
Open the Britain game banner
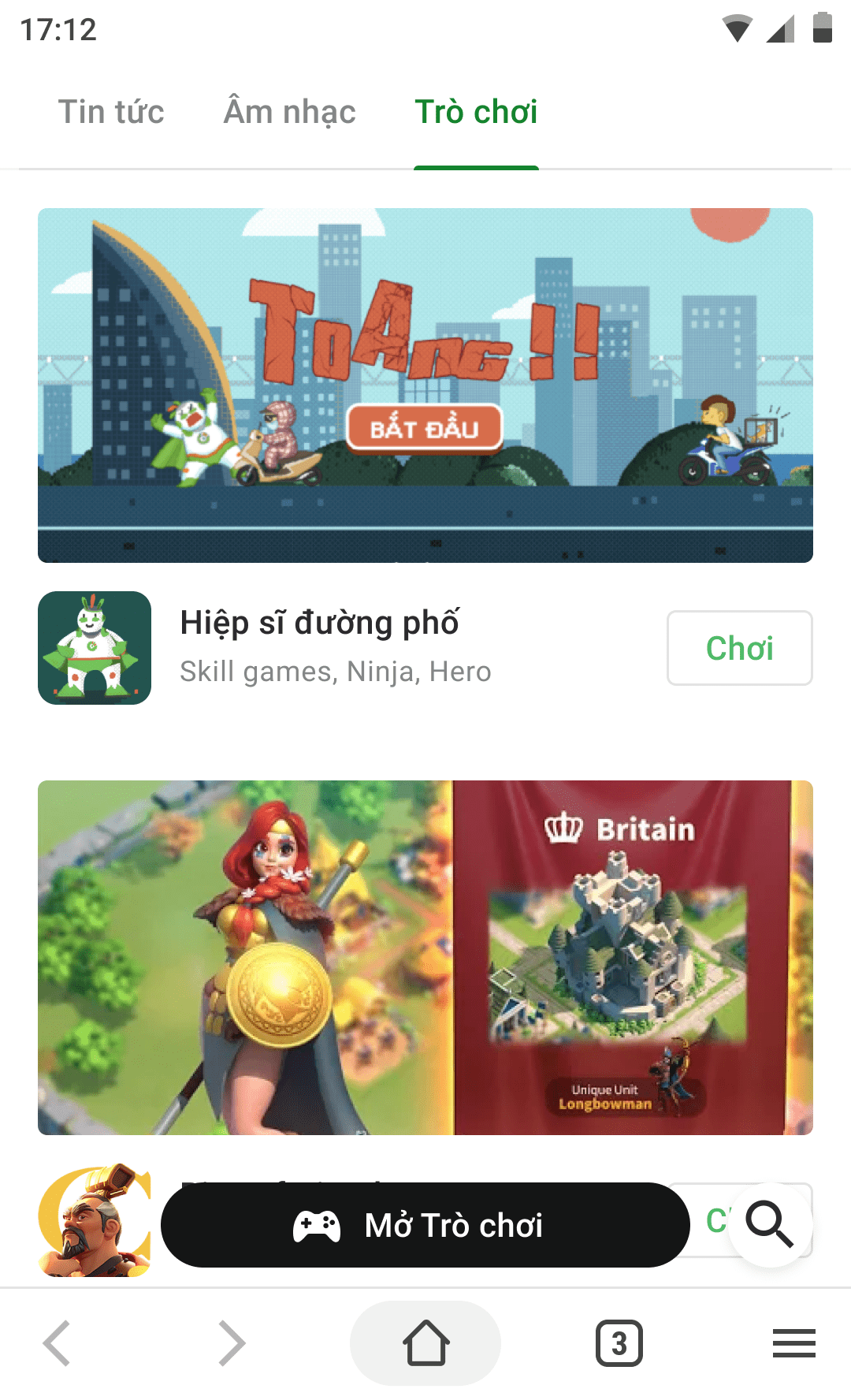tap(425, 957)
